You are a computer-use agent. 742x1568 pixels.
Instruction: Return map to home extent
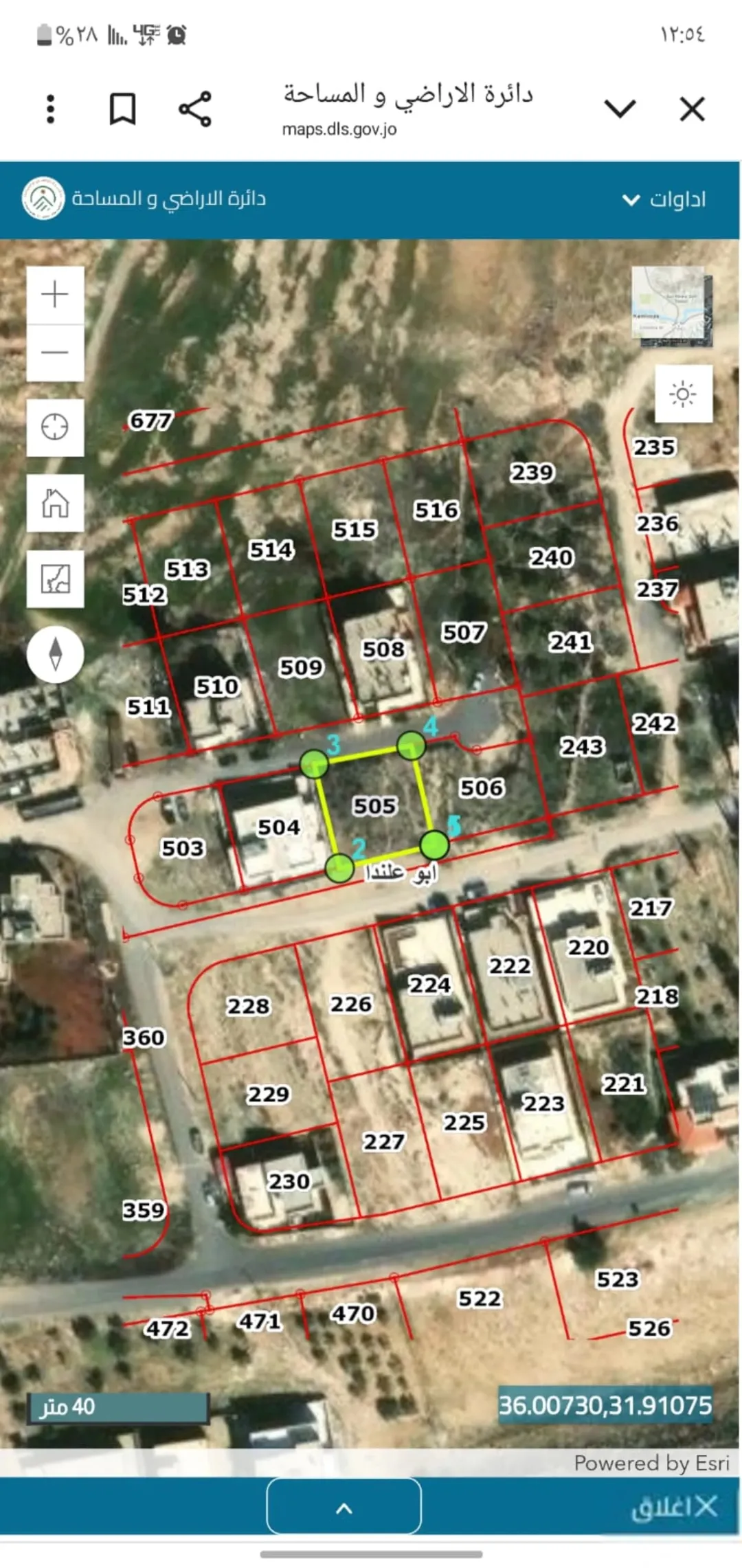click(x=55, y=503)
